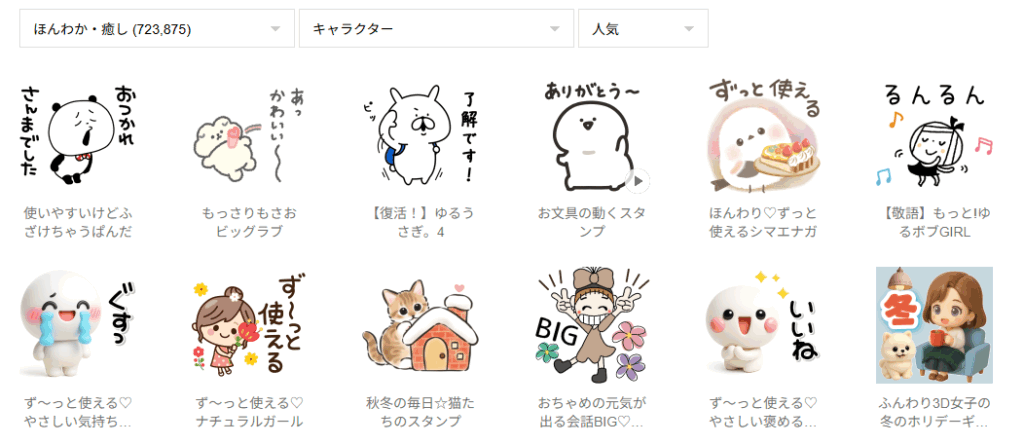Expand the ほんわか・癒し category dropdown

156,29
